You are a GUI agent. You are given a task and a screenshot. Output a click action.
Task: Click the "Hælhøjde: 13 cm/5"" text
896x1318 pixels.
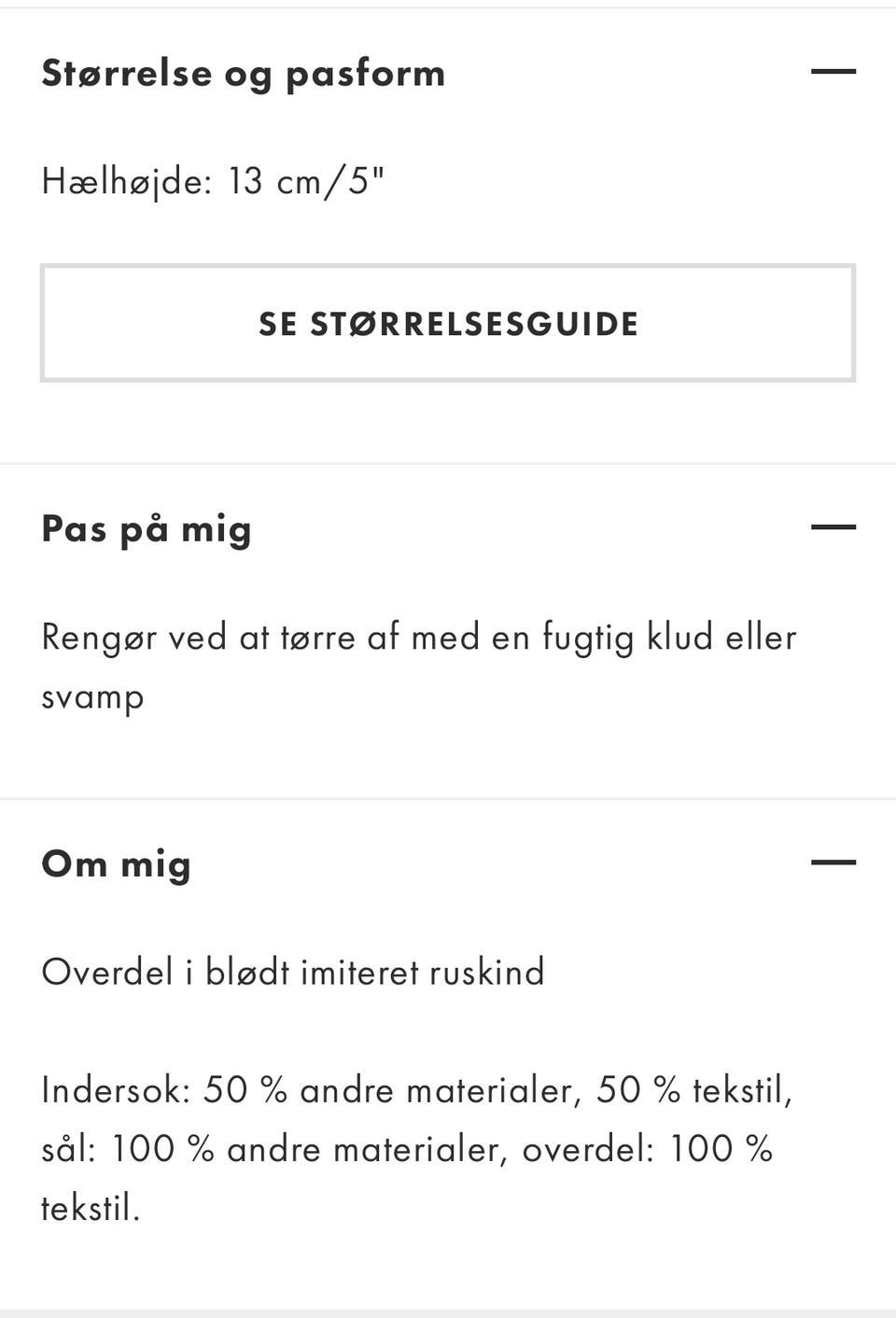tap(212, 181)
